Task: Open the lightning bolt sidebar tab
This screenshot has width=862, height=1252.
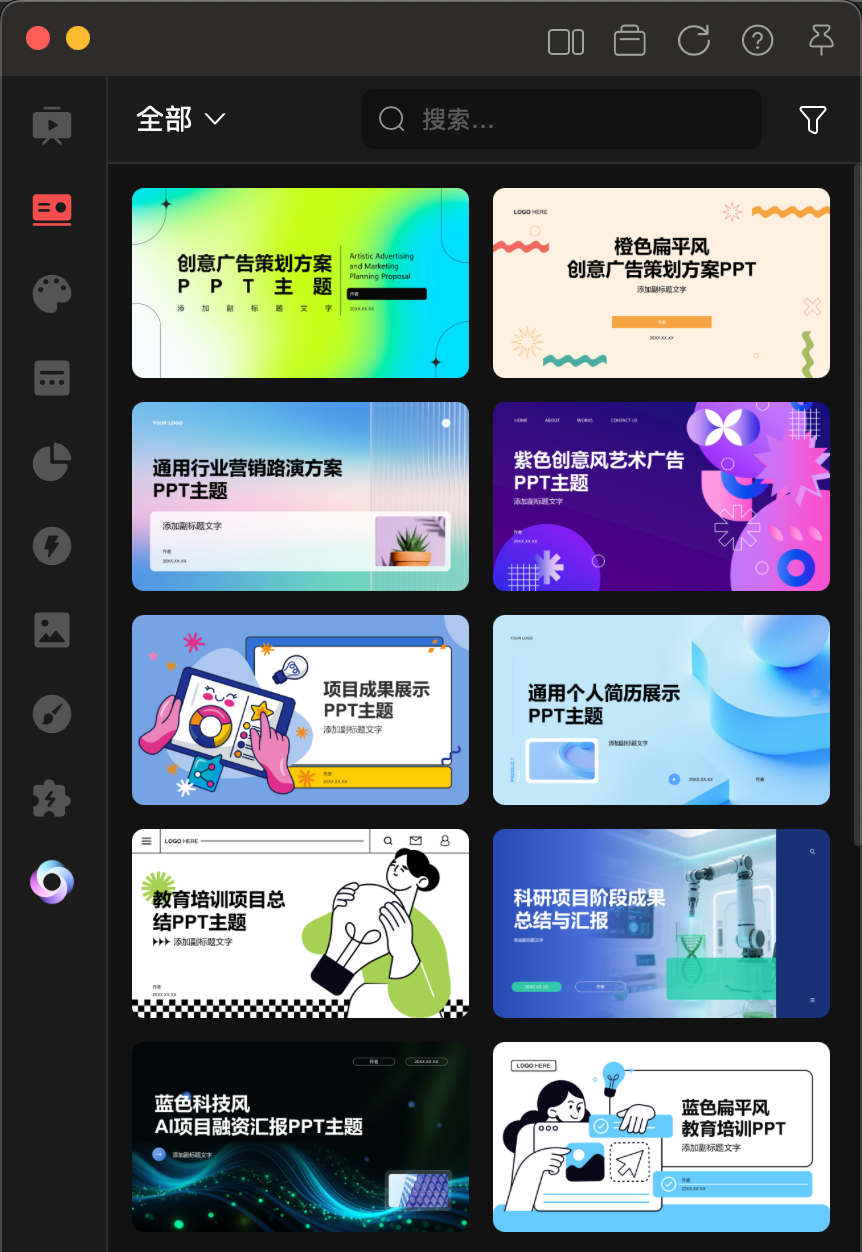Action: point(52,546)
